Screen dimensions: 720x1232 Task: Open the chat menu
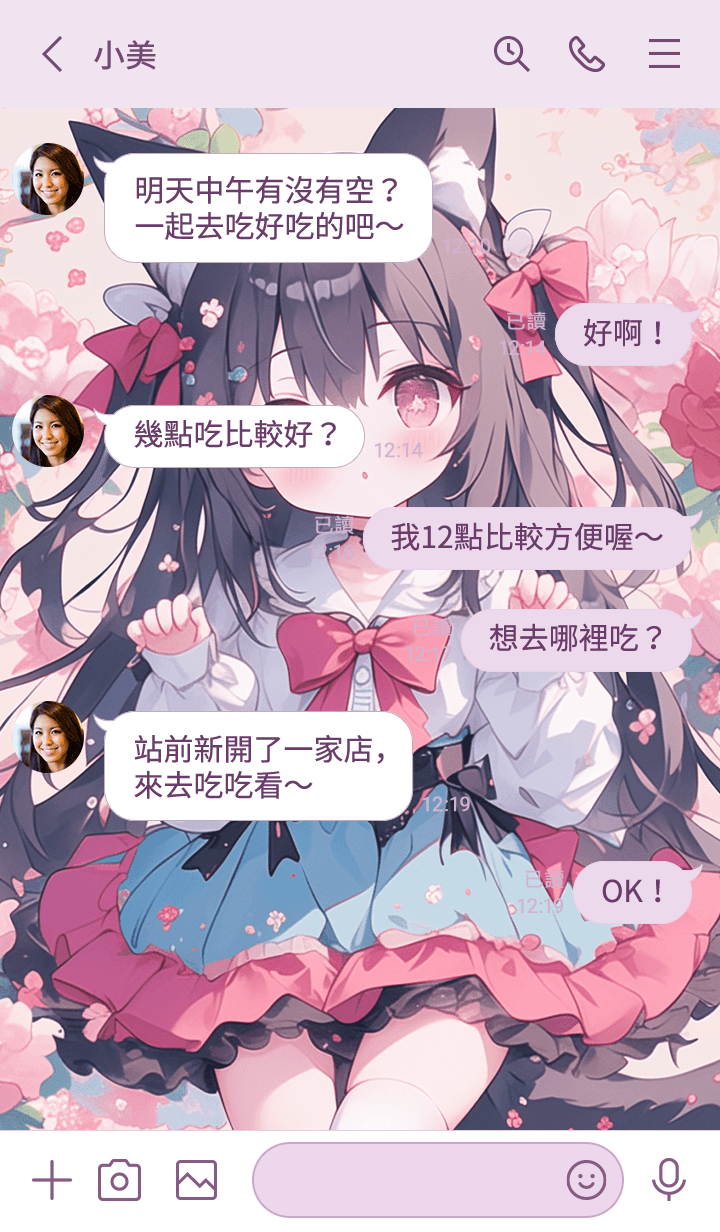pyautogui.click(x=664, y=54)
